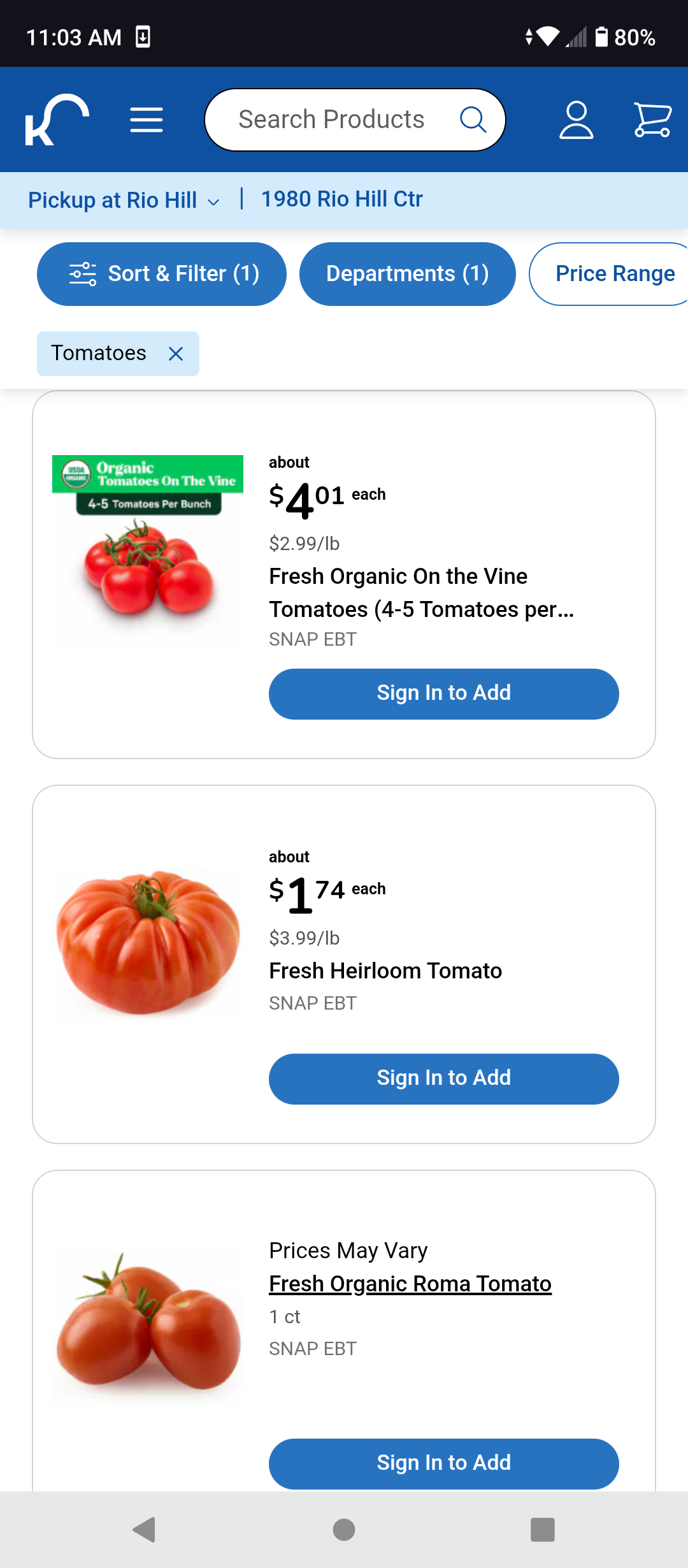
Task: Remove the Tomatoes filter chip
Action: click(x=176, y=354)
